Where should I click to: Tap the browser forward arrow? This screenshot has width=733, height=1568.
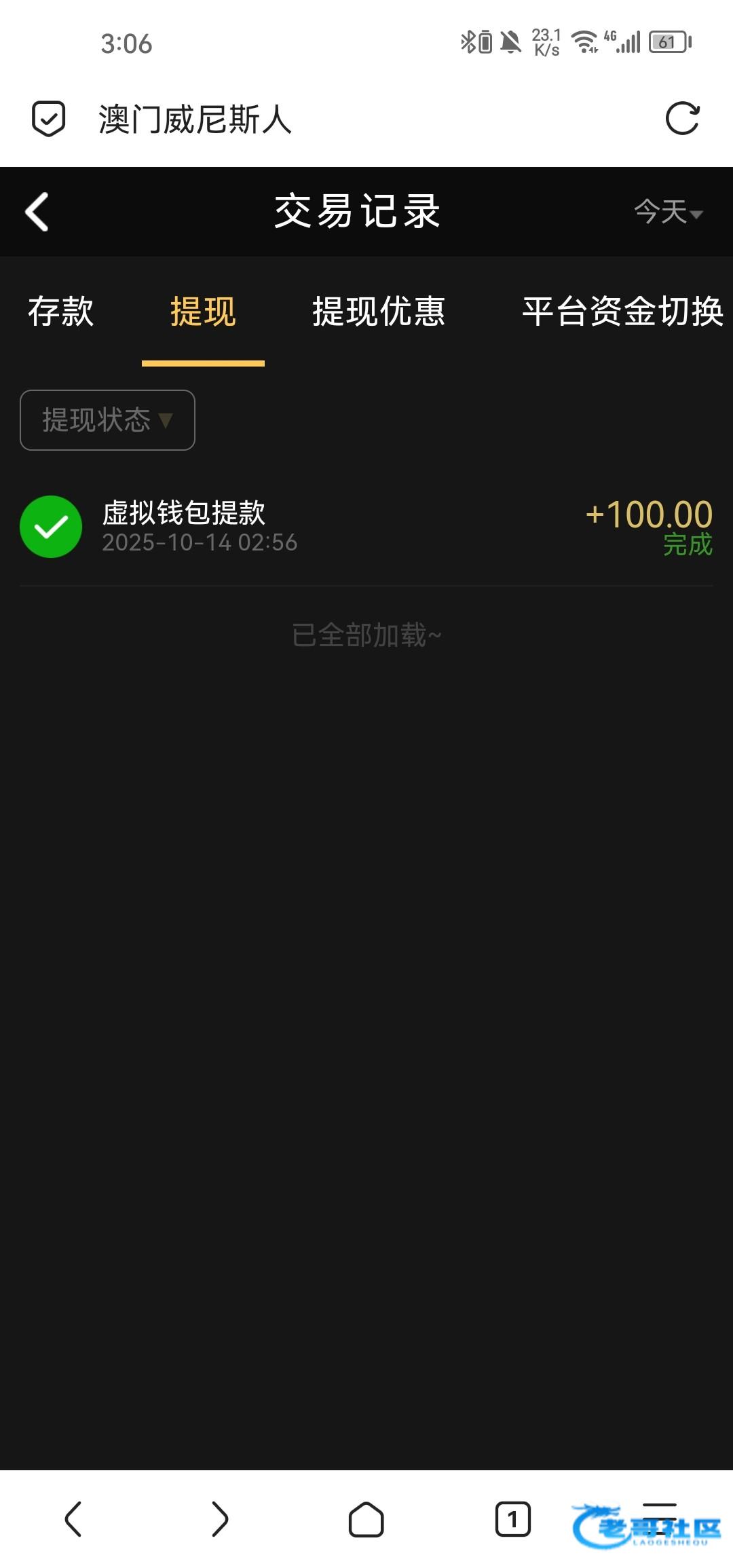tap(220, 1518)
